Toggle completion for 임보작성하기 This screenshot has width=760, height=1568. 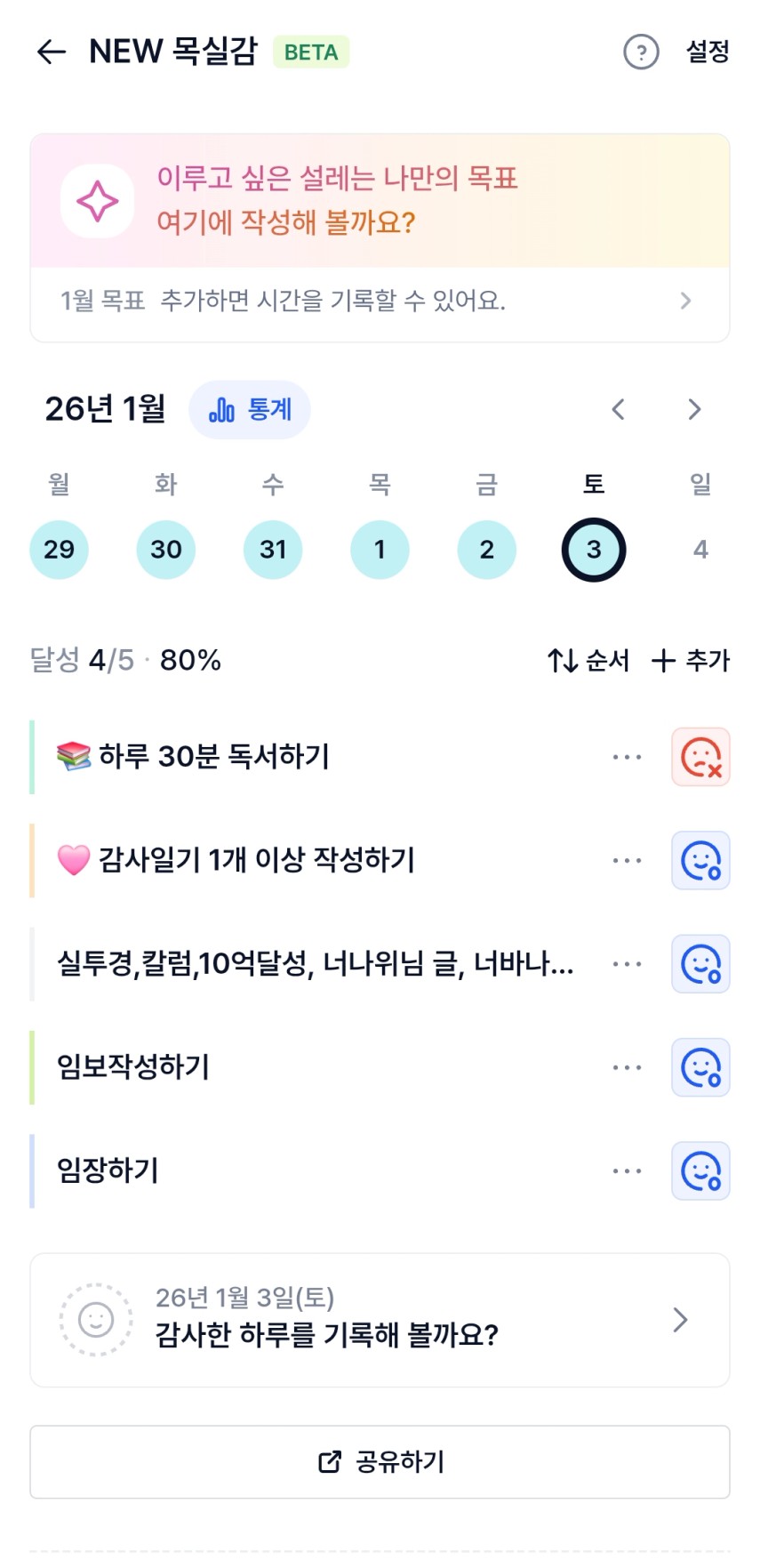[x=700, y=1067]
